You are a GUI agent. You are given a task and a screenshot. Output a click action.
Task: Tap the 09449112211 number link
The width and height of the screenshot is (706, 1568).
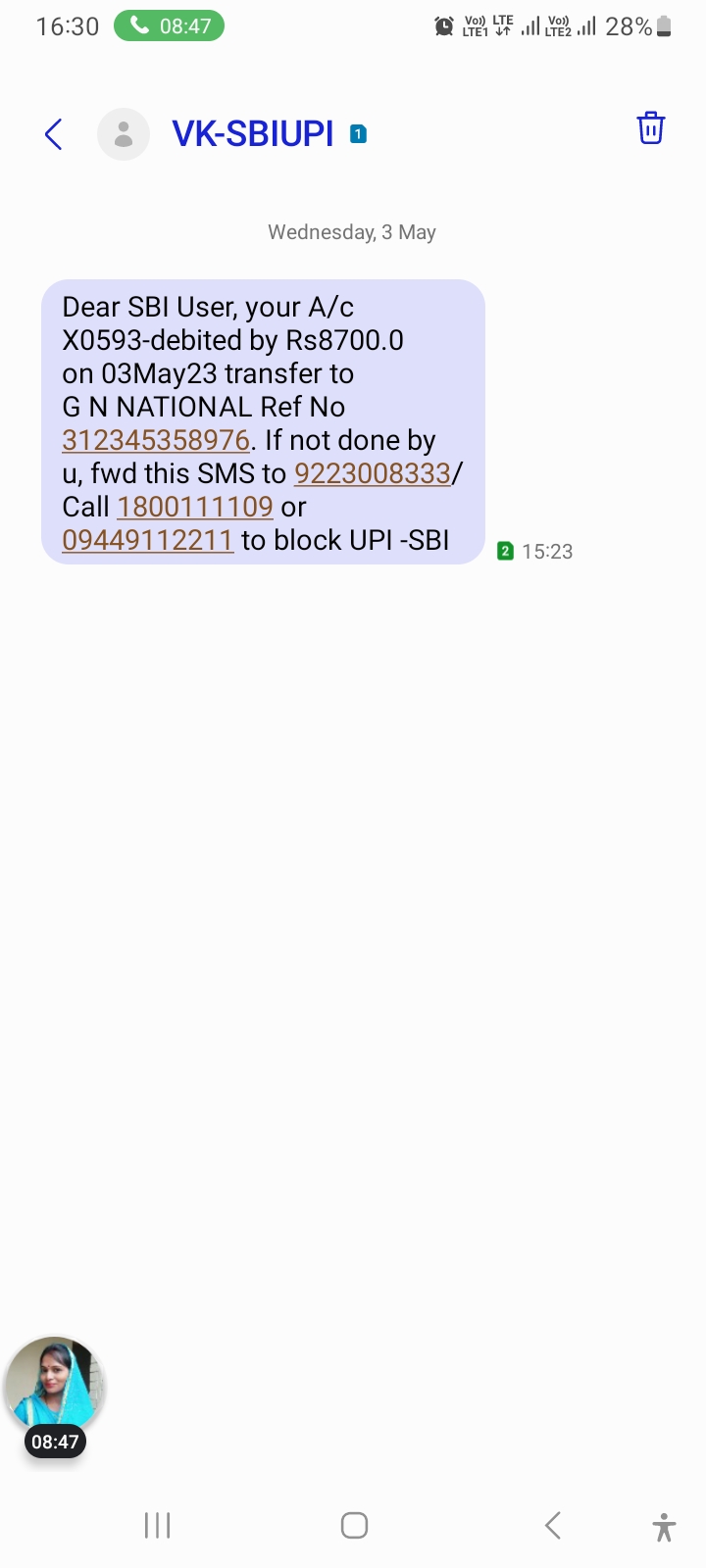click(x=148, y=540)
